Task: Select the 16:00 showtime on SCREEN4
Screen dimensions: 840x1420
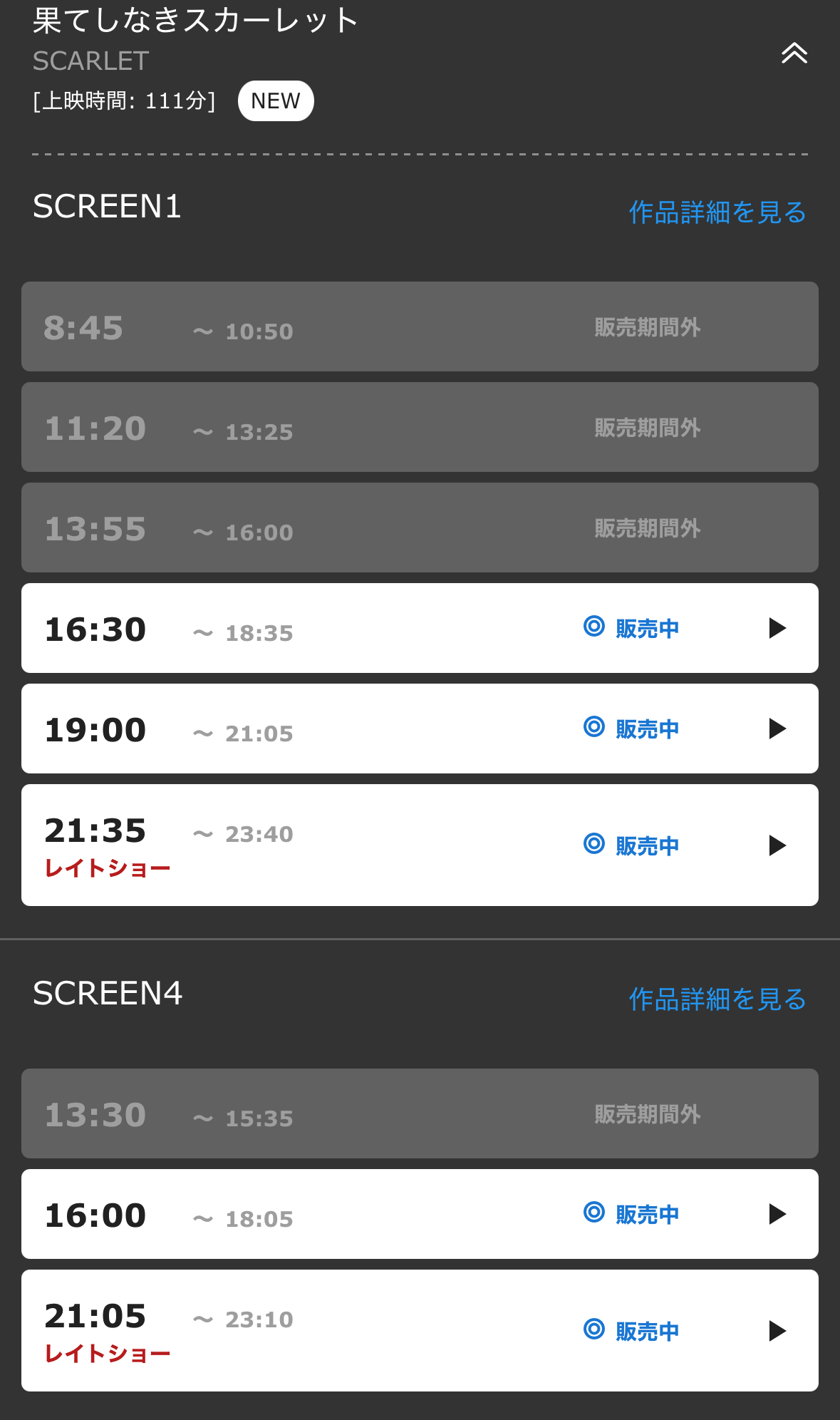Action: [x=420, y=1214]
